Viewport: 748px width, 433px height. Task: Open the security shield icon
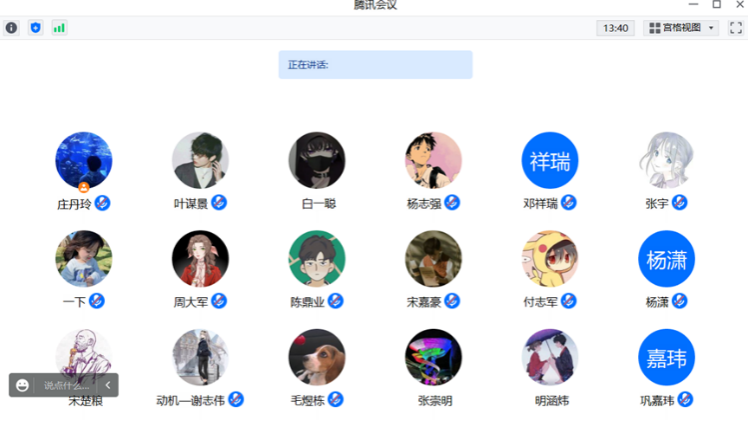click(36, 28)
